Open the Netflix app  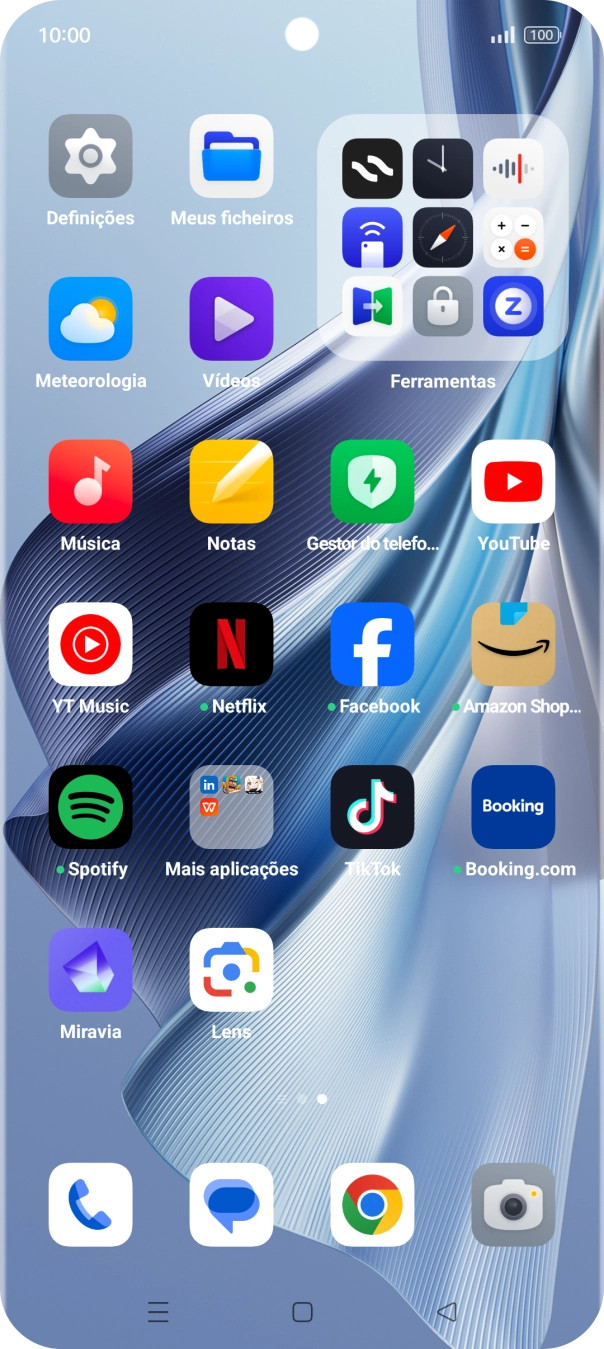pos(231,645)
